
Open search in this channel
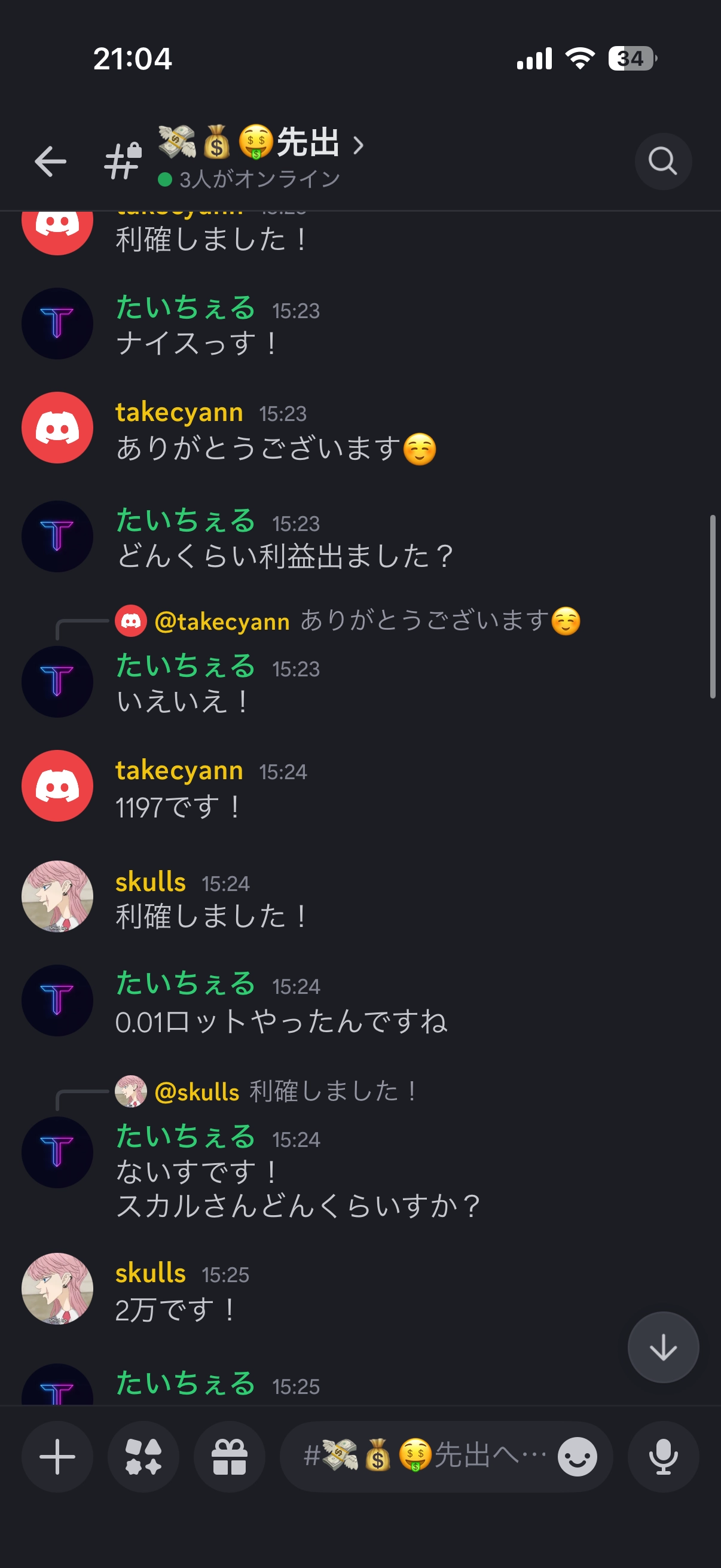[662, 161]
